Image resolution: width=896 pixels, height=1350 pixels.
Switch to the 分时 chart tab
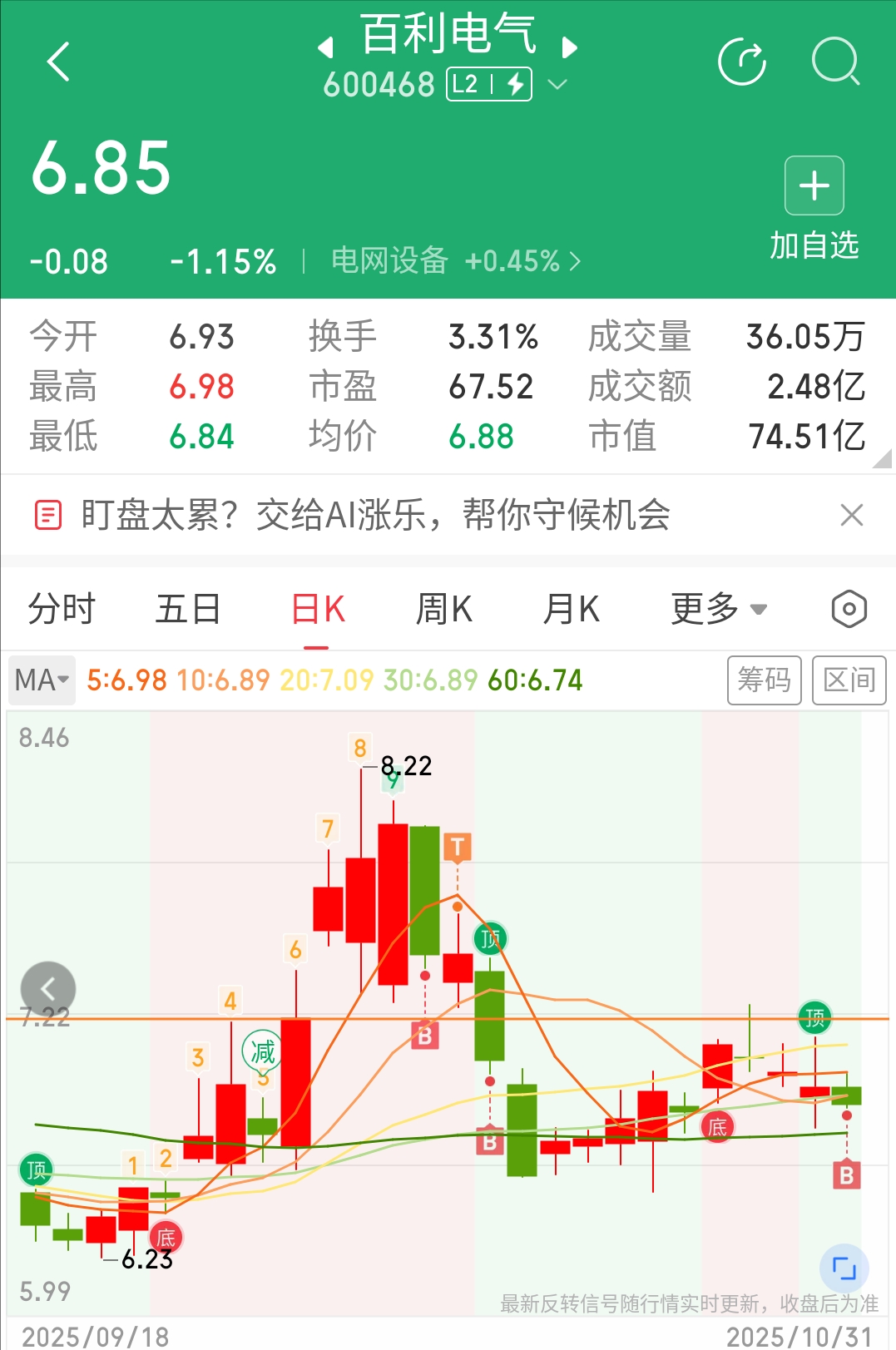62,609
